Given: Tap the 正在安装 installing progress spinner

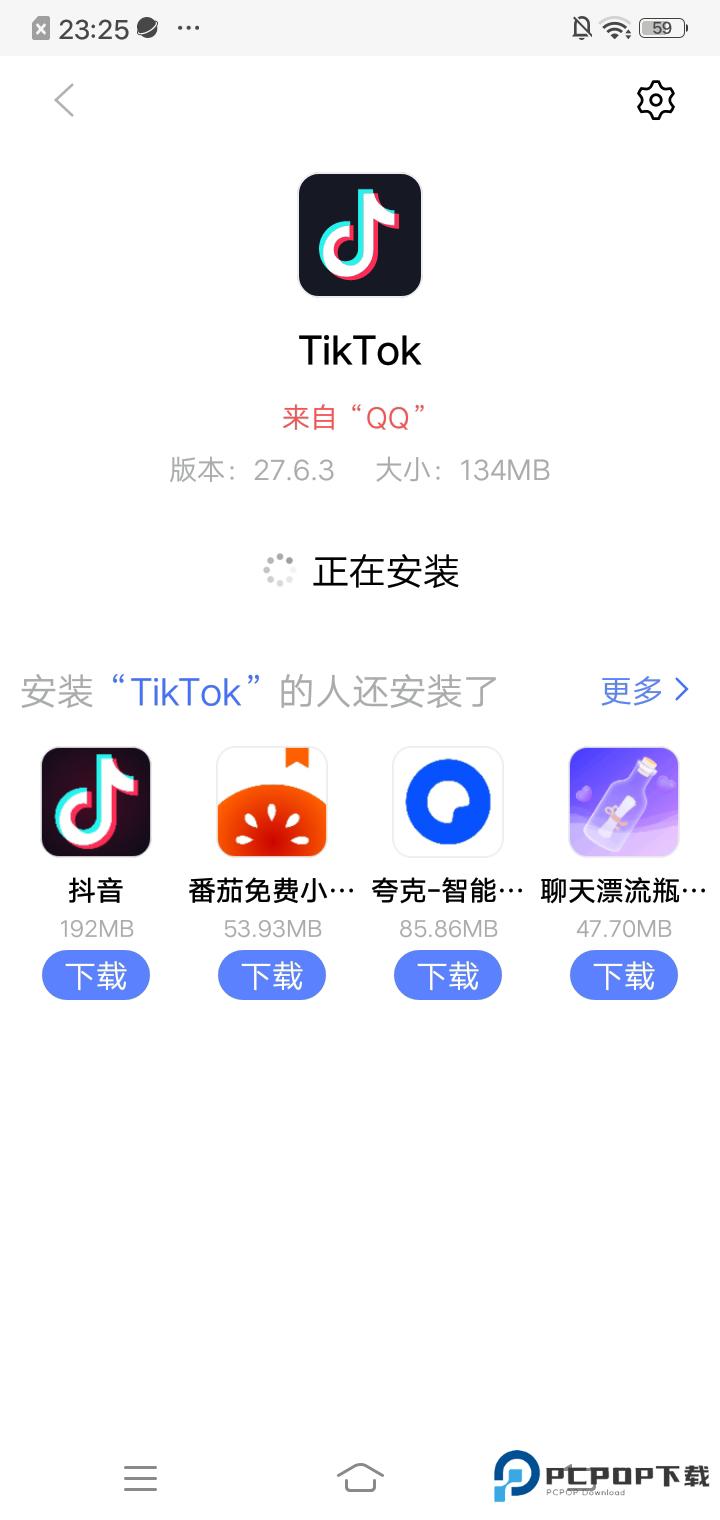Looking at the screenshot, I should pyautogui.click(x=279, y=570).
